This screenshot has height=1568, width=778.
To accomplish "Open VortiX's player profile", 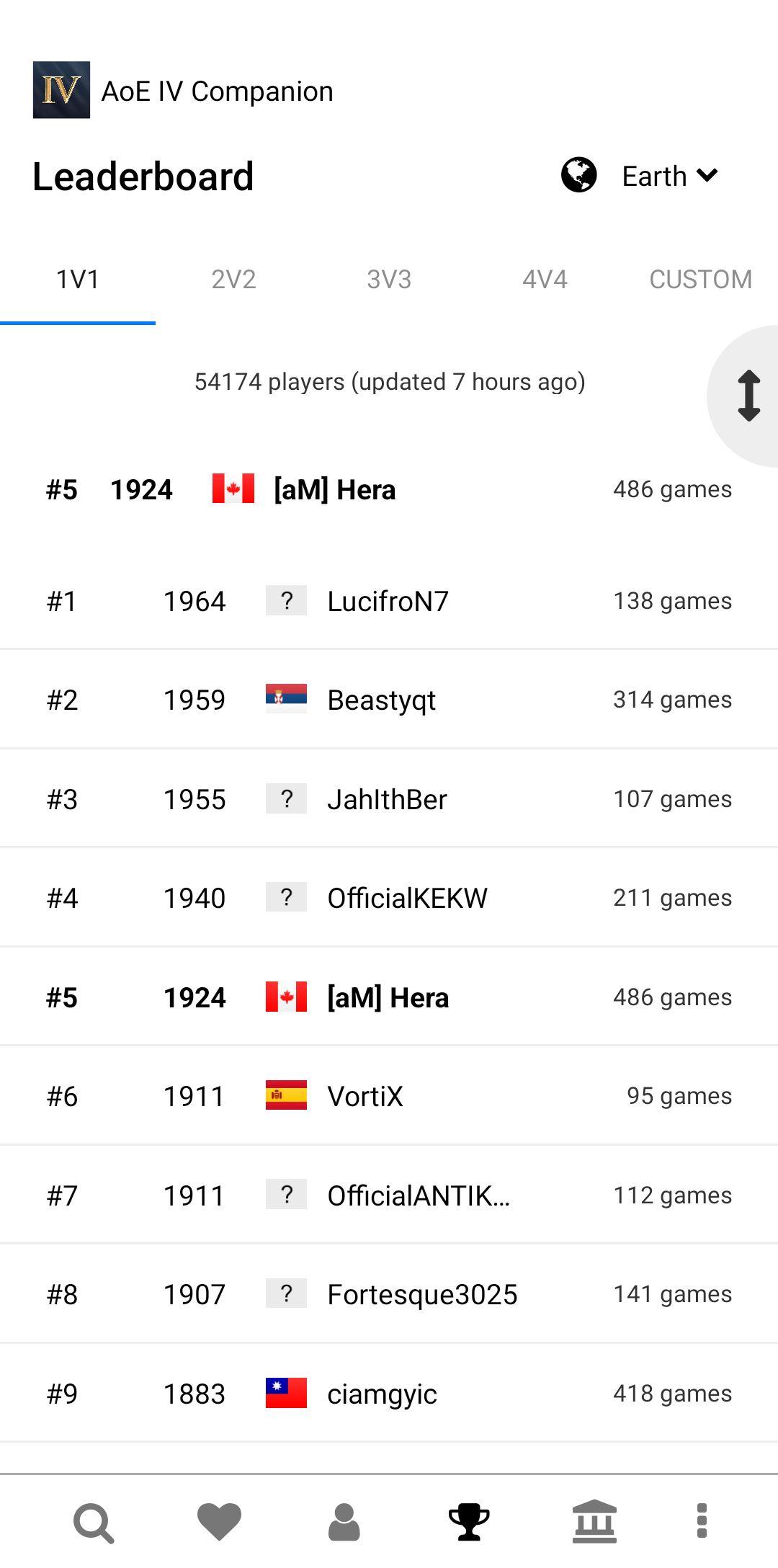I will click(x=389, y=1096).
